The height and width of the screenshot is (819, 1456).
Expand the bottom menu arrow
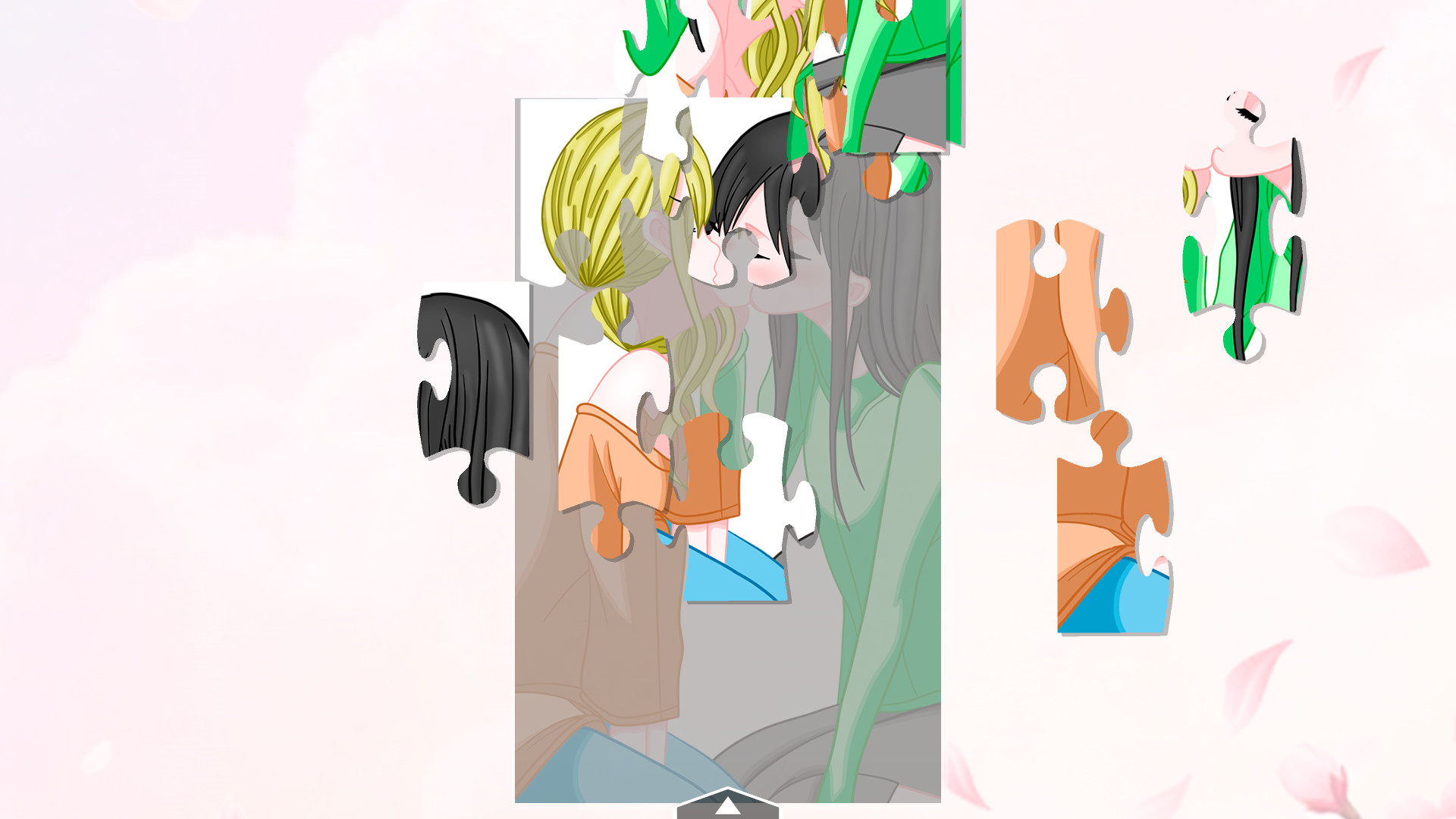coord(727,805)
